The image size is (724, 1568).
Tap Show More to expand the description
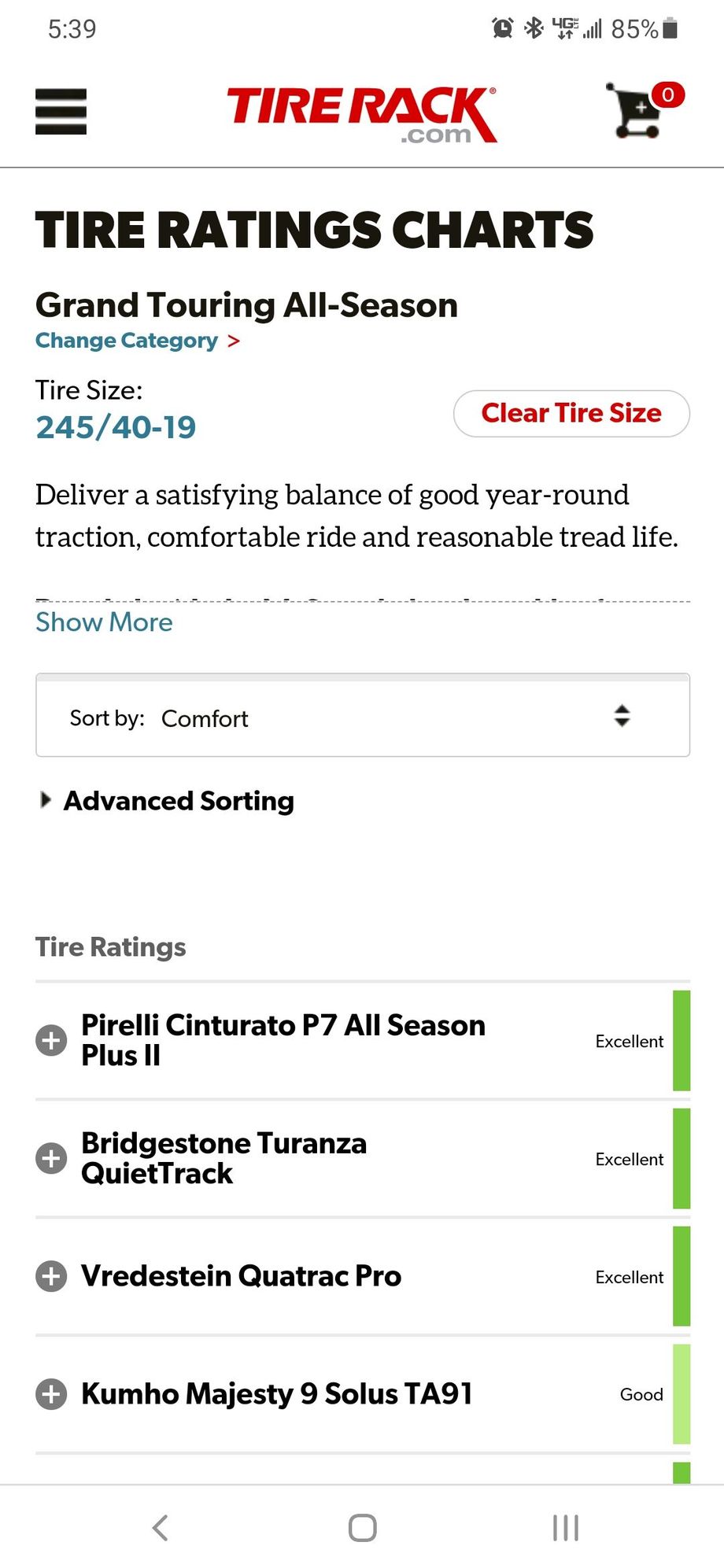click(104, 622)
